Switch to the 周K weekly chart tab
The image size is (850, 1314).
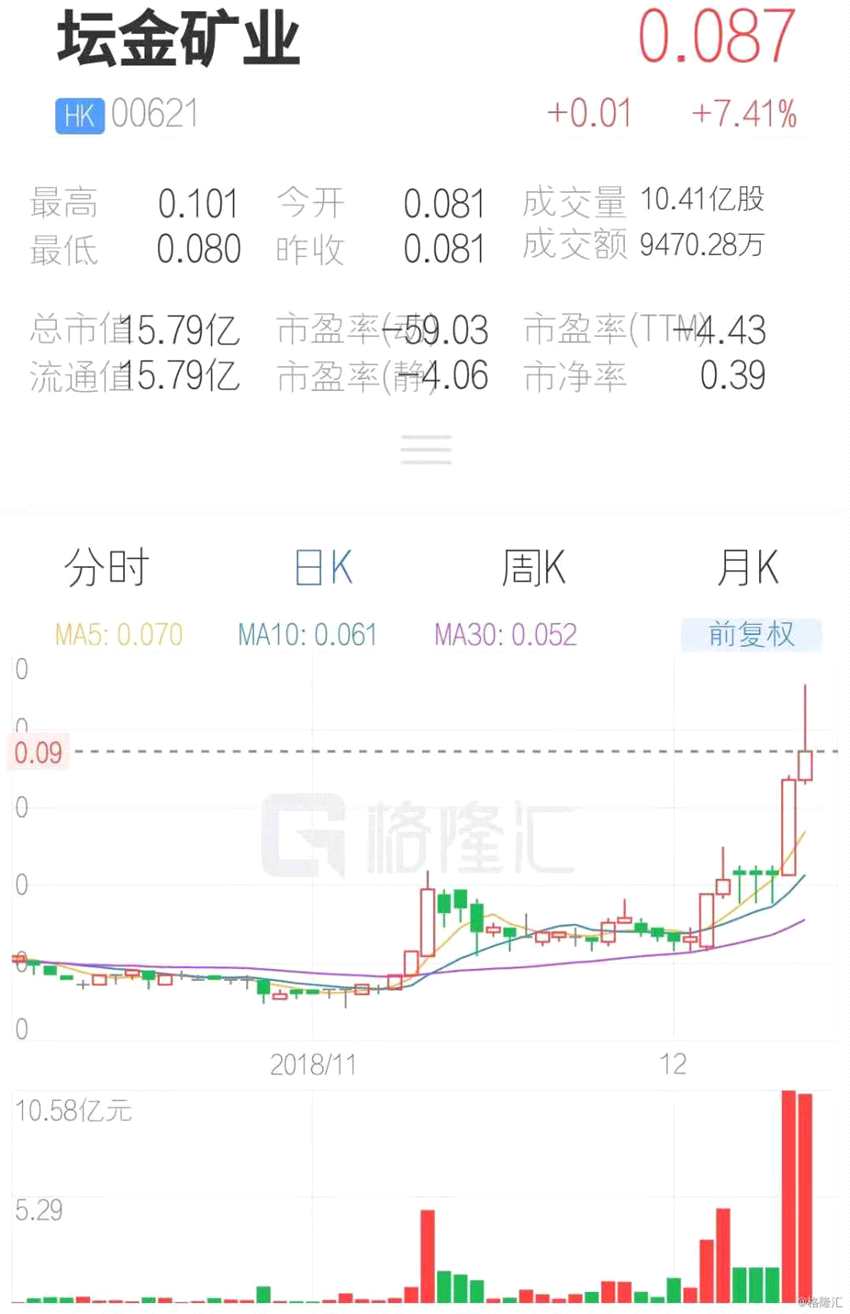(x=534, y=567)
